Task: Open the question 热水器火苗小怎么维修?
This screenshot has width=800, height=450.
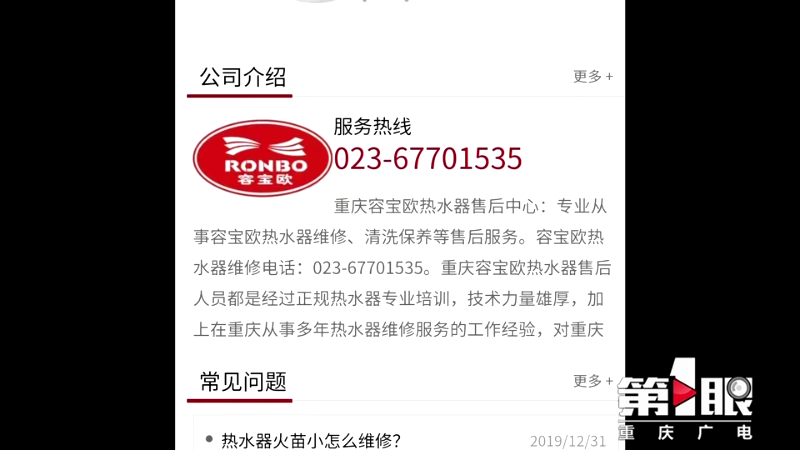Action: tap(311, 440)
